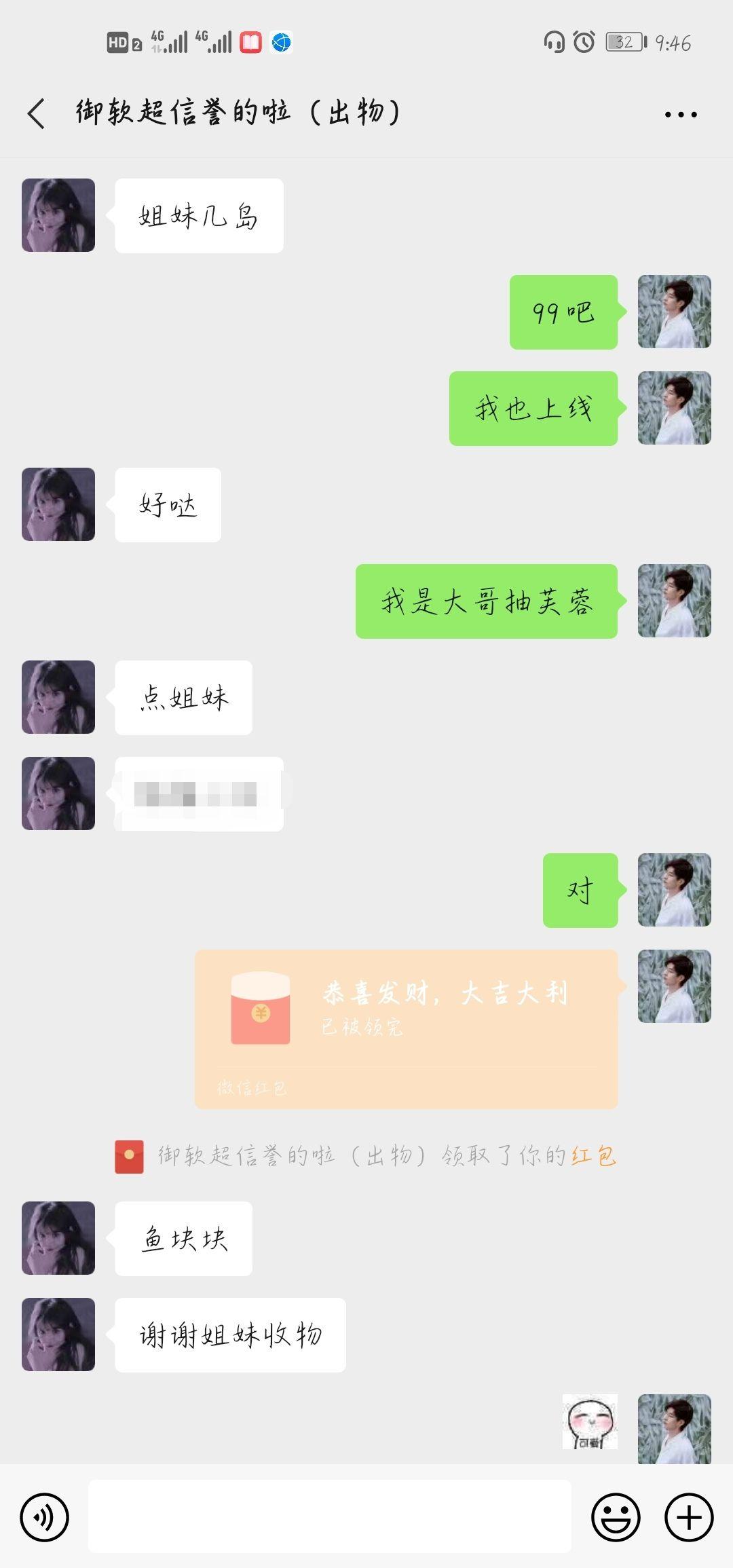The height and width of the screenshot is (1568, 733).
Task: Switch to voice message input
Action: pos(45,1517)
